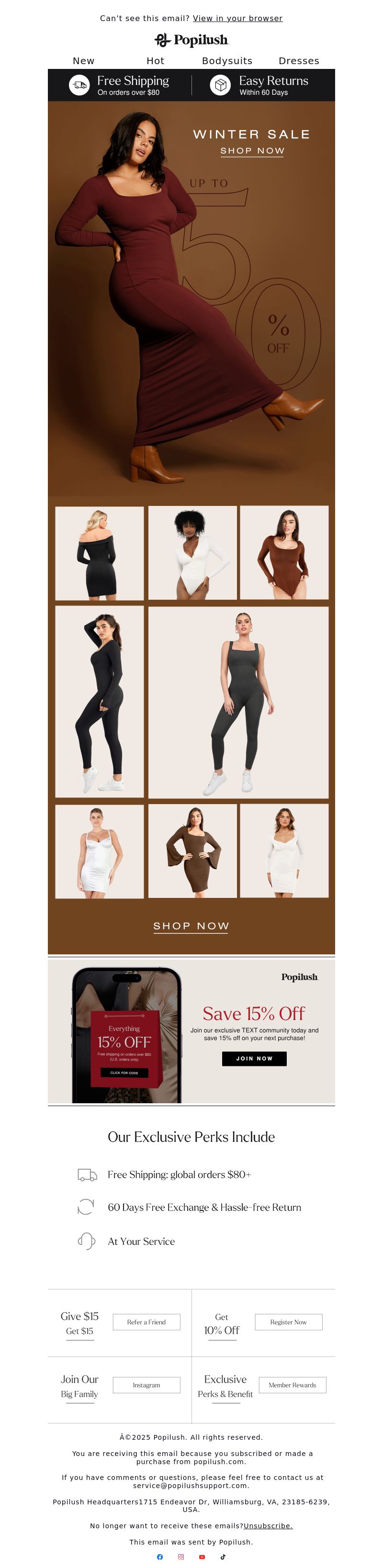Open Refer a Friend

pyautogui.click(x=146, y=1322)
